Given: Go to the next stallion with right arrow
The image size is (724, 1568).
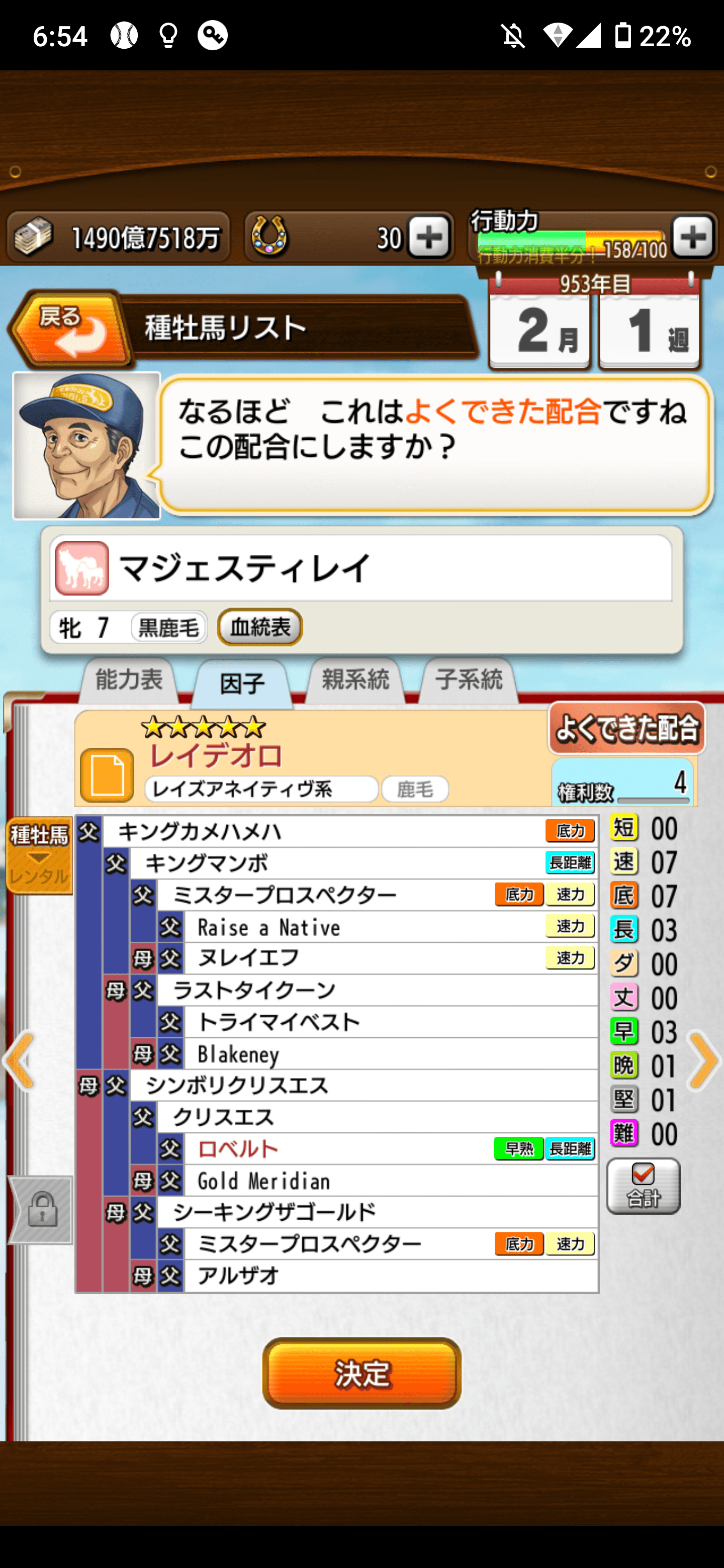Looking at the screenshot, I should [x=703, y=1060].
